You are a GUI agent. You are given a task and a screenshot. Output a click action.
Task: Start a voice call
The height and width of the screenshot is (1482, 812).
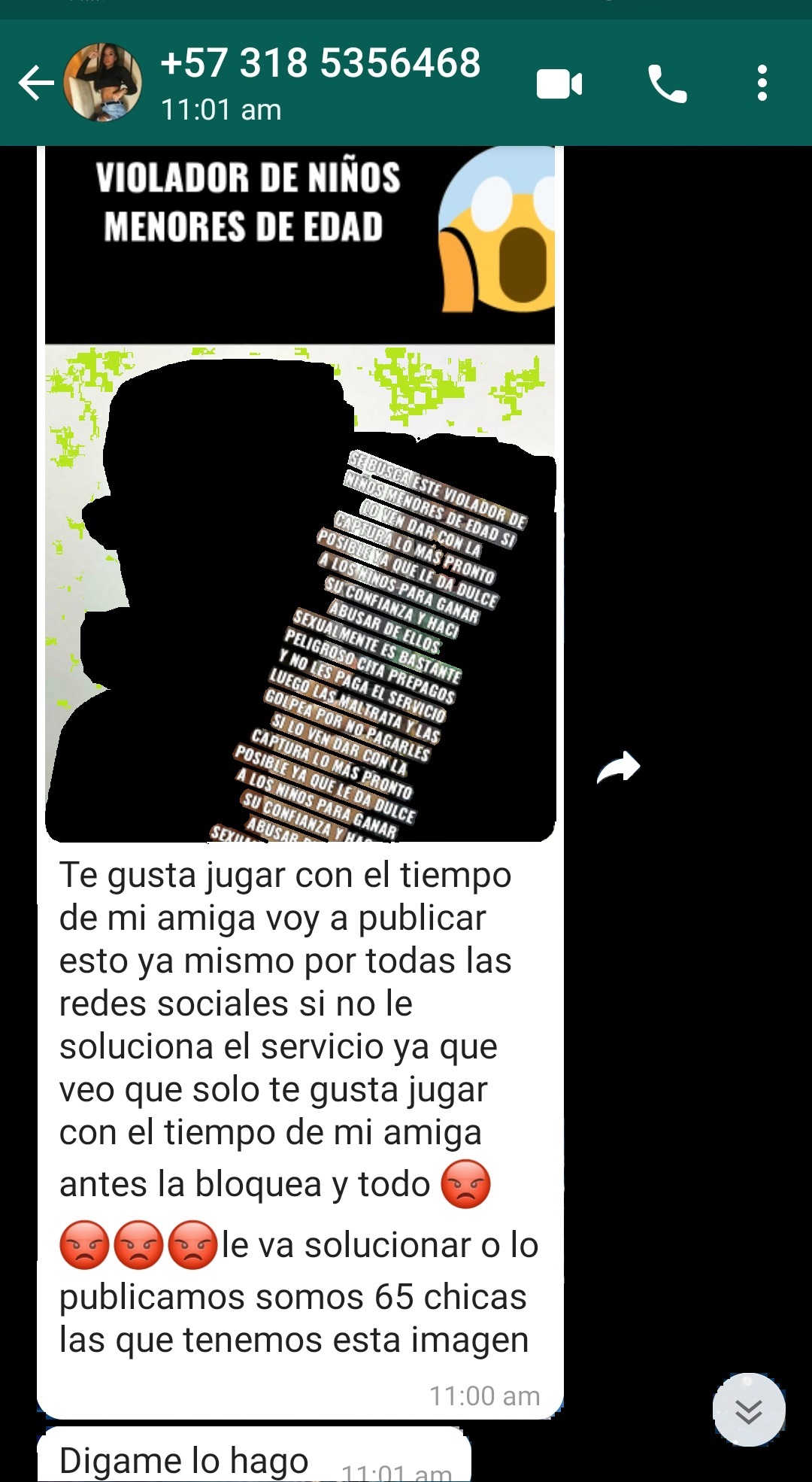point(666,84)
